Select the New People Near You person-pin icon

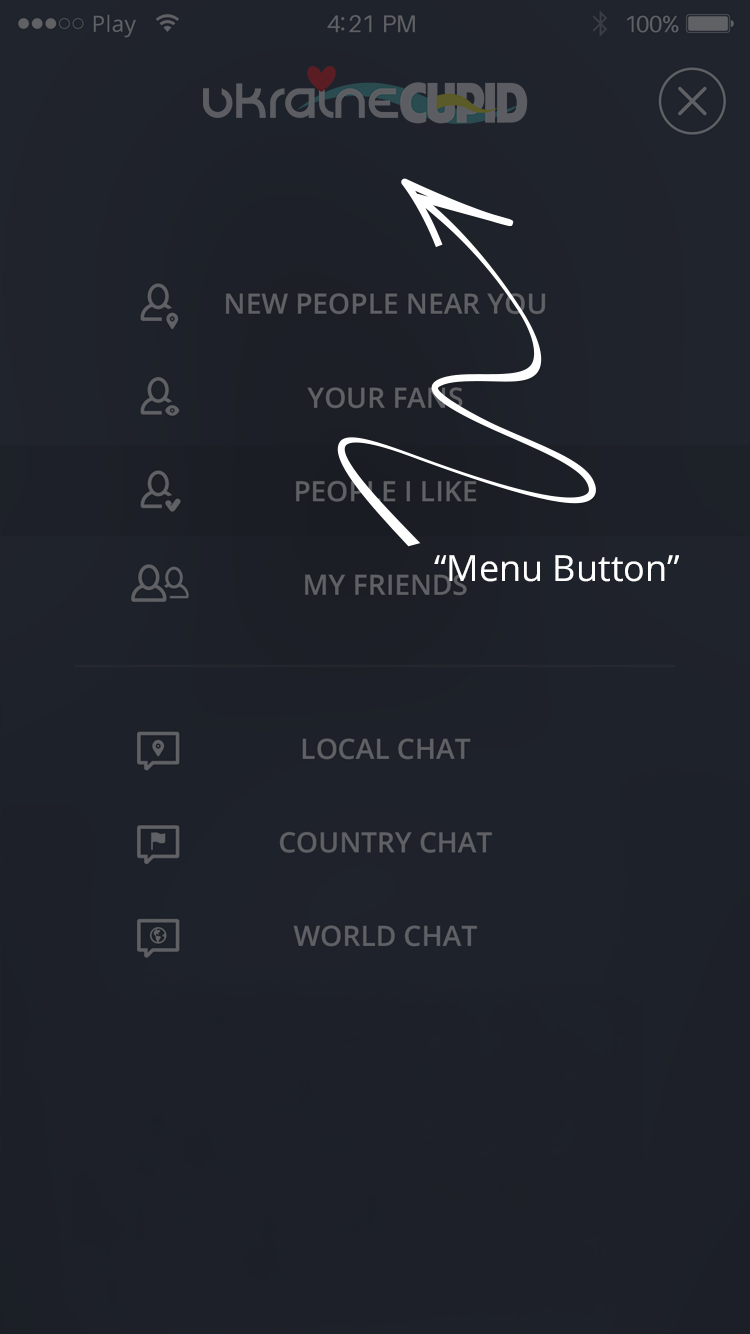click(157, 305)
